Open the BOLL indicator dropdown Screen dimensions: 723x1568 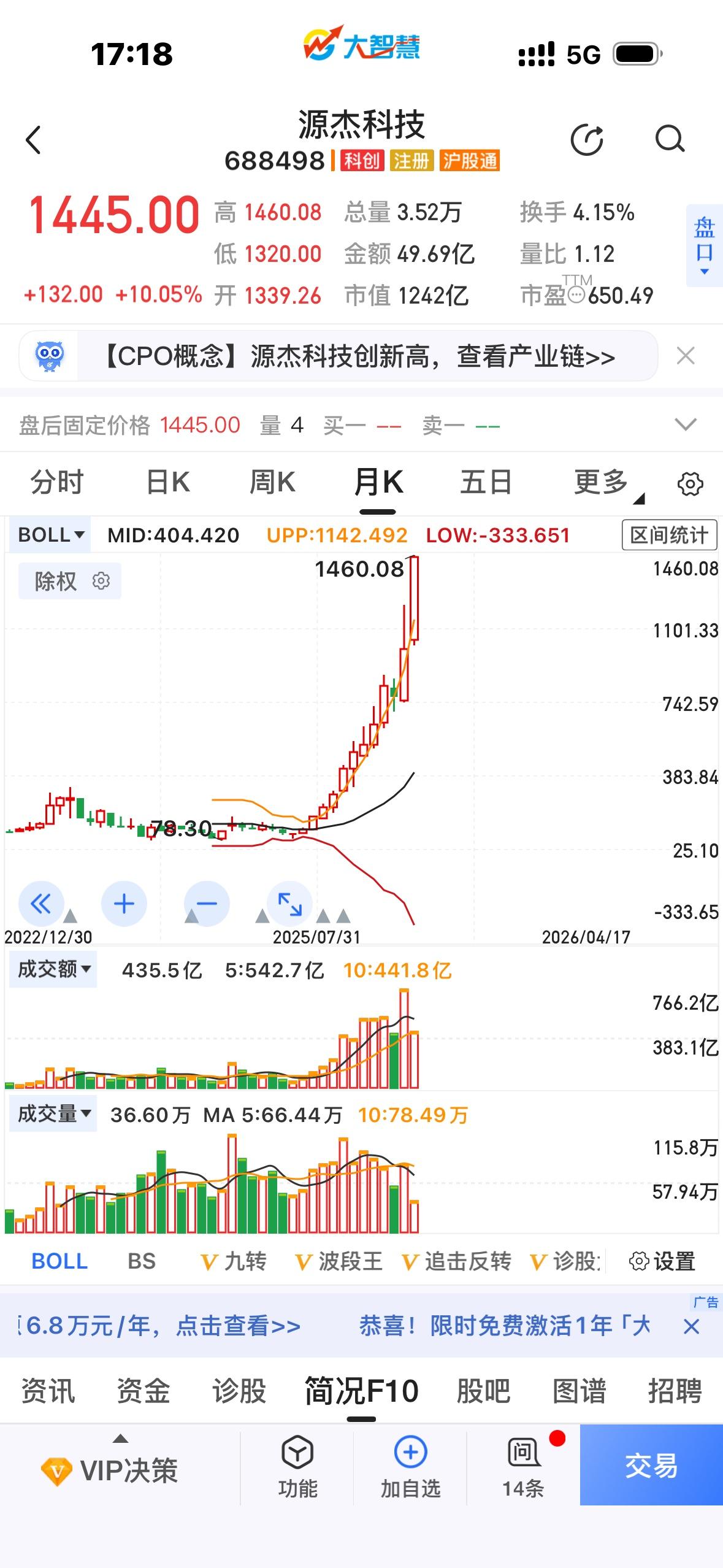tap(49, 534)
